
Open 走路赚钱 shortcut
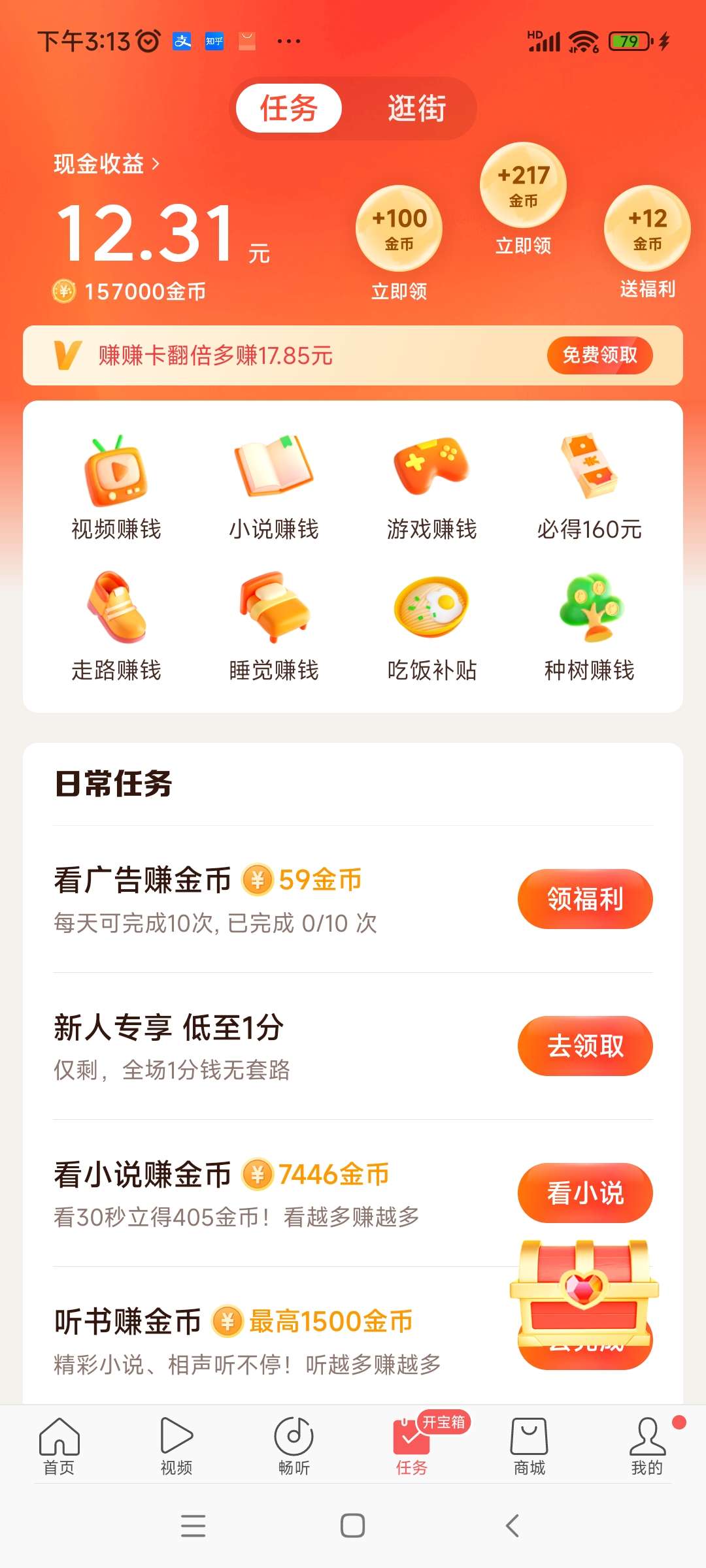116,627
